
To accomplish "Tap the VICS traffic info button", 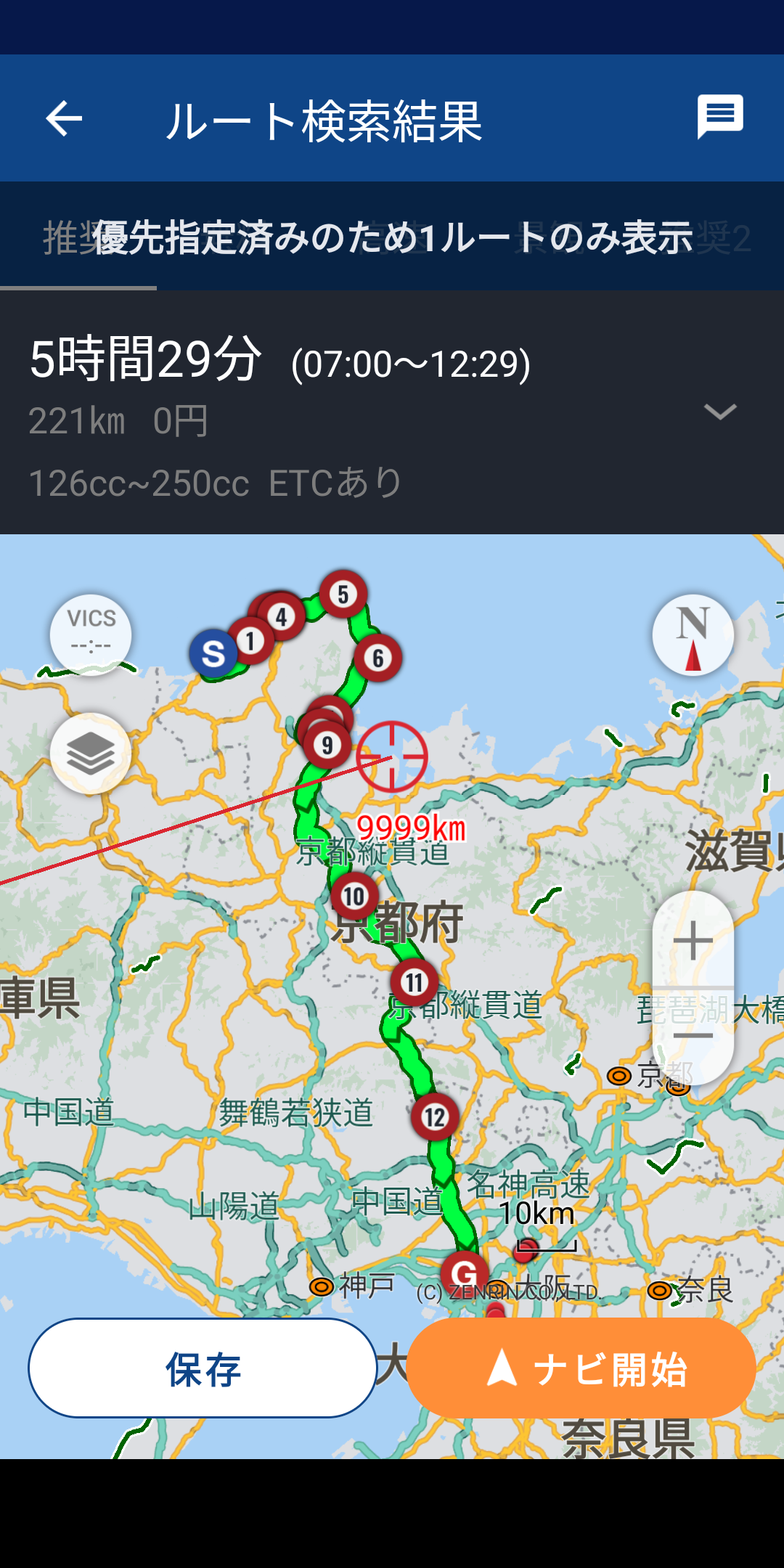I will click(x=91, y=634).
